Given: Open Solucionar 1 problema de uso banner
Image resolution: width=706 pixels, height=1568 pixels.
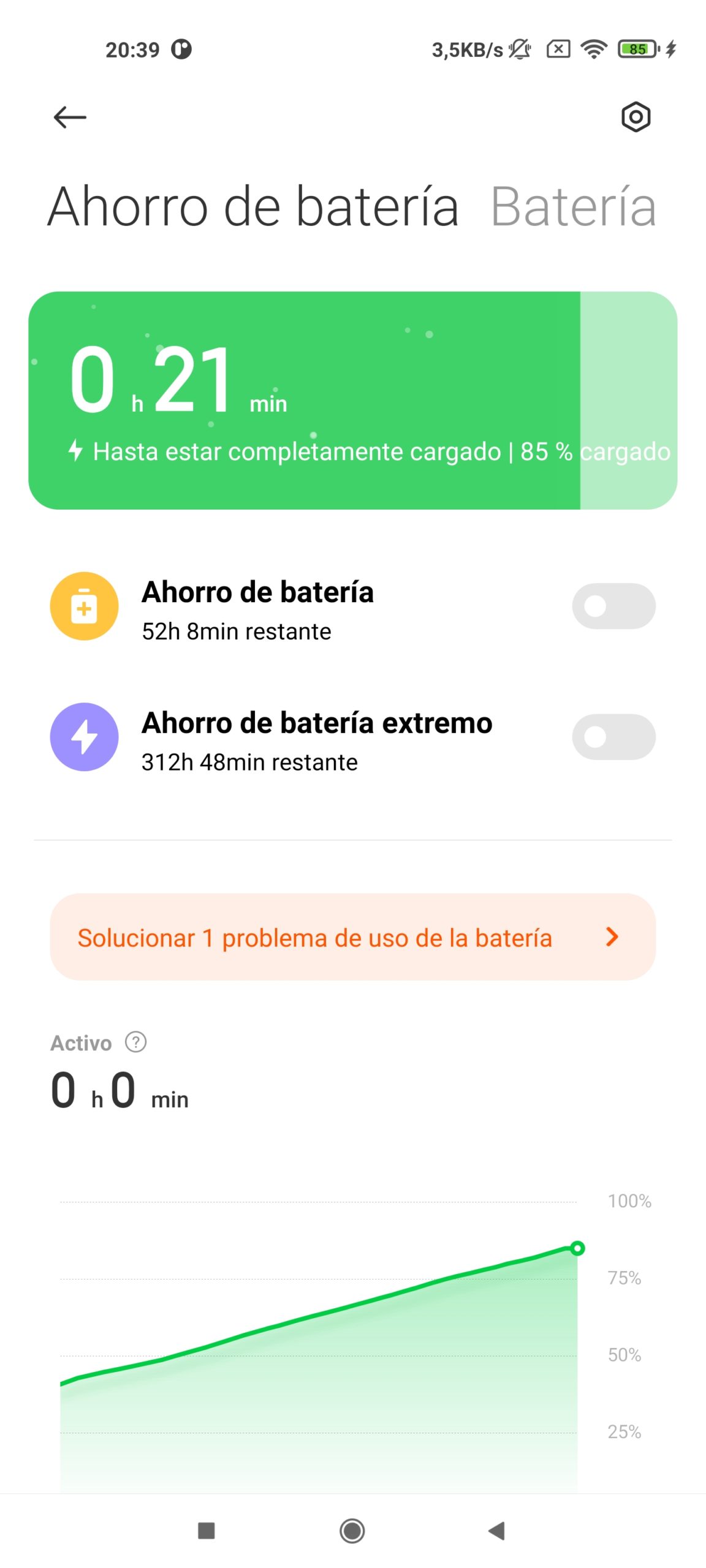Looking at the screenshot, I should [353, 937].
